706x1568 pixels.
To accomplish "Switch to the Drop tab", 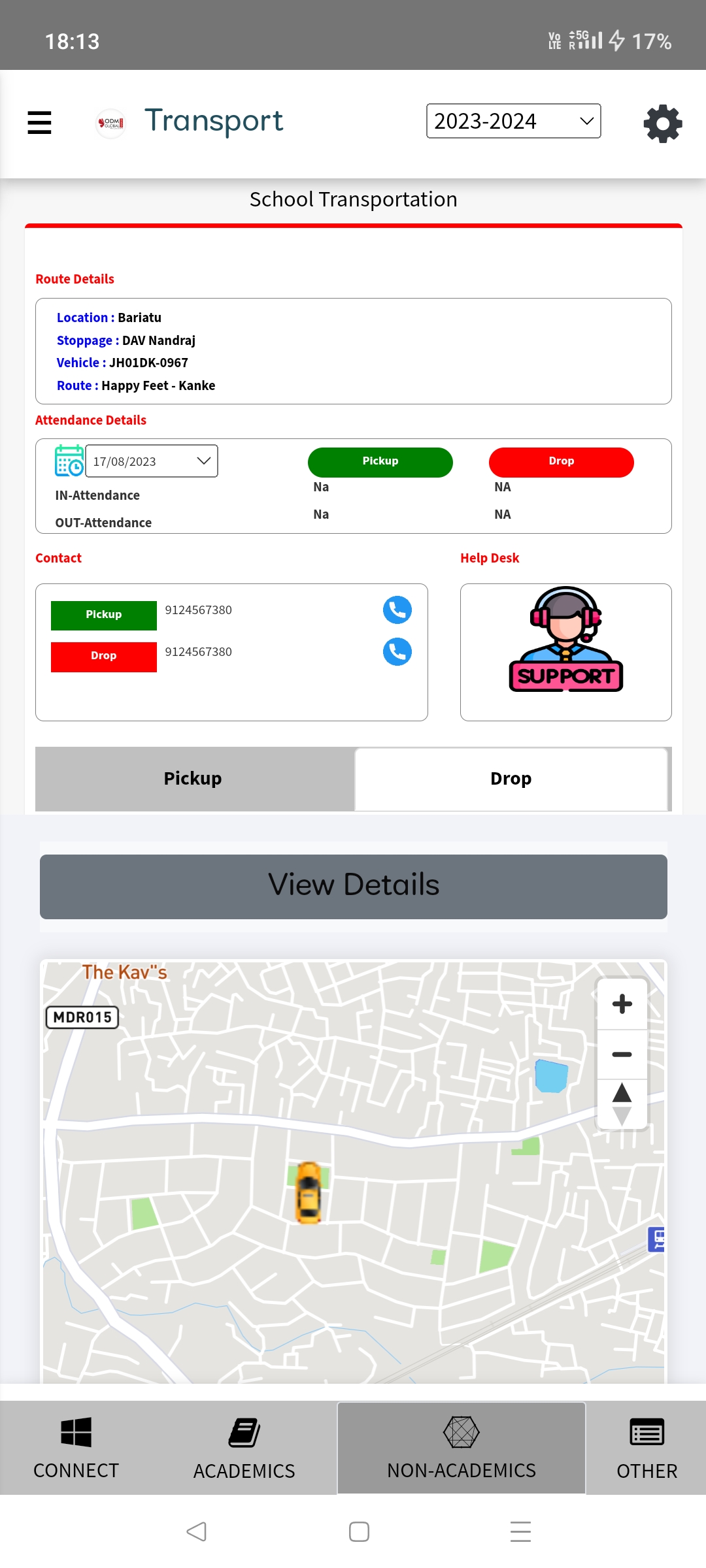I will [511, 779].
